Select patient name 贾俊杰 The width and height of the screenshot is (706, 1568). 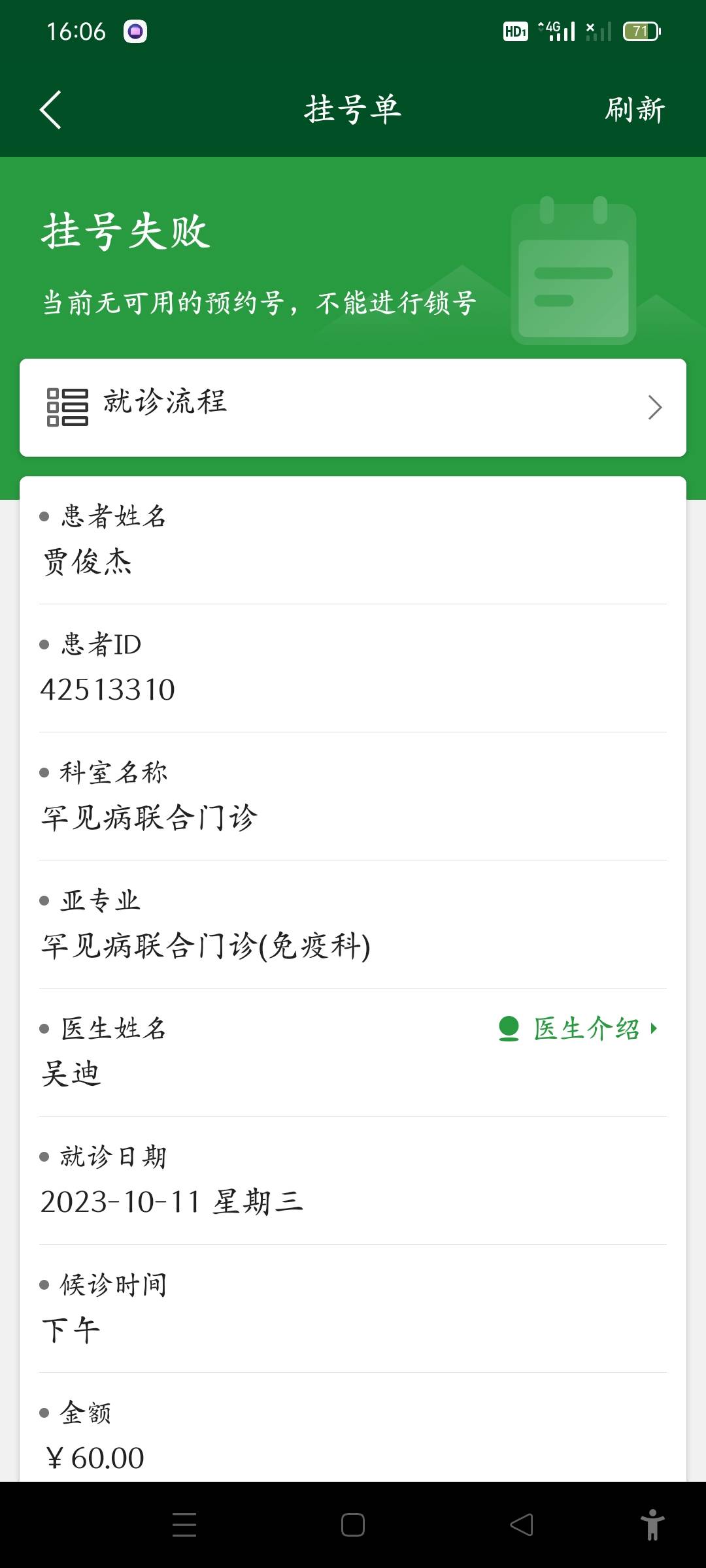tap(87, 563)
